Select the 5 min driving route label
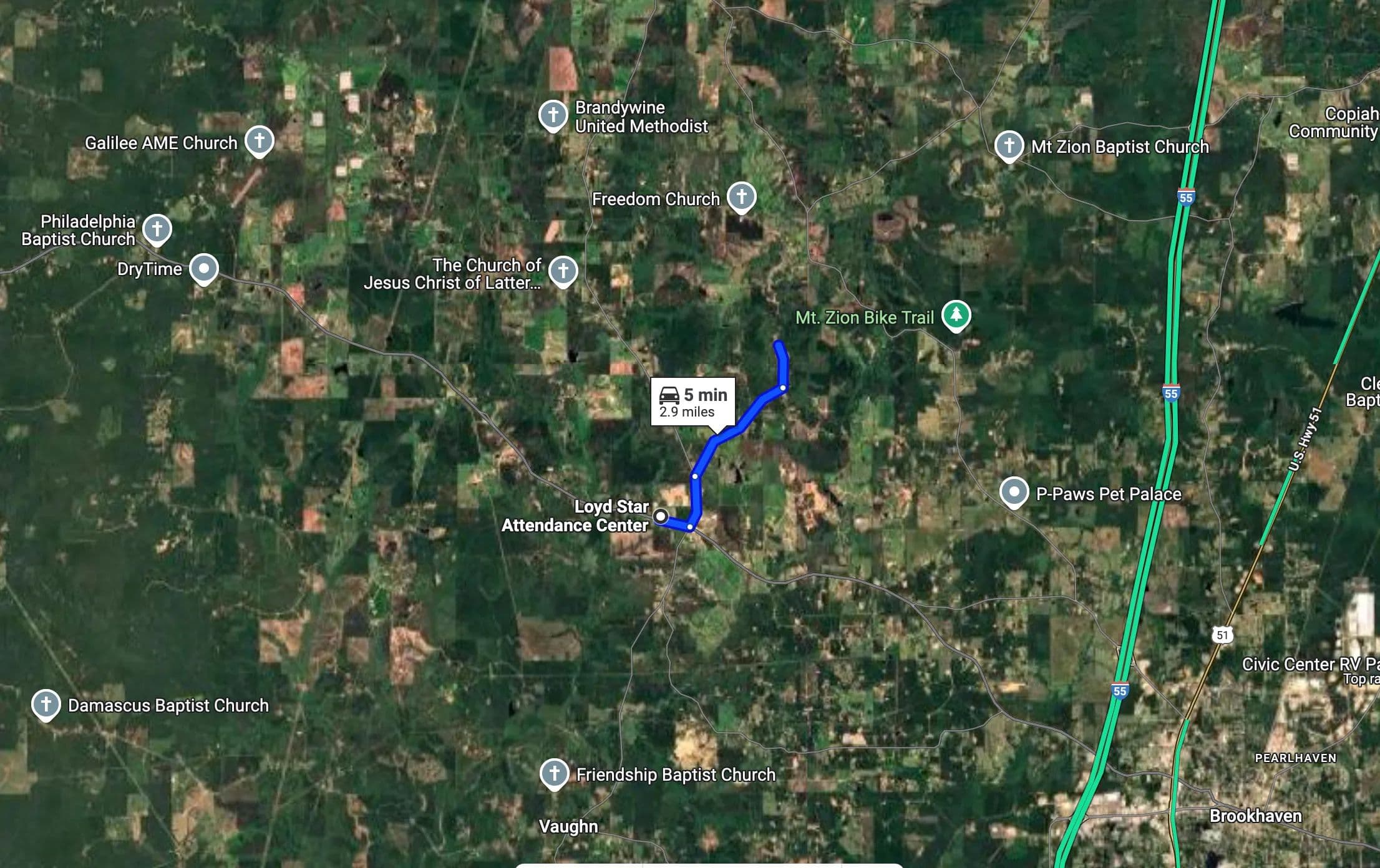 point(692,402)
